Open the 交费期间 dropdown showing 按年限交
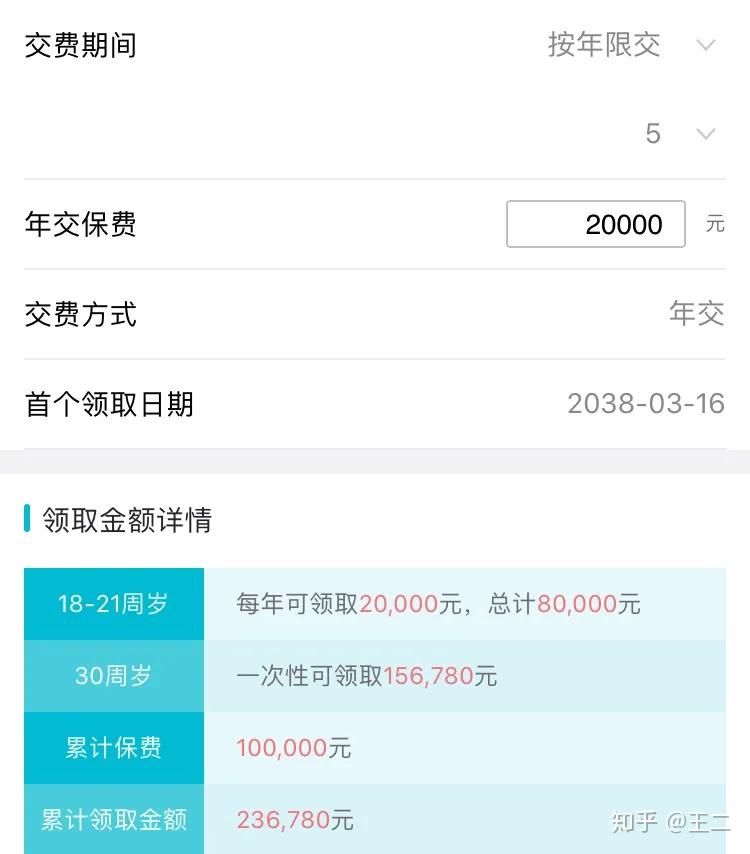The height and width of the screenshot is (854, 750). (x=630, y=45)
